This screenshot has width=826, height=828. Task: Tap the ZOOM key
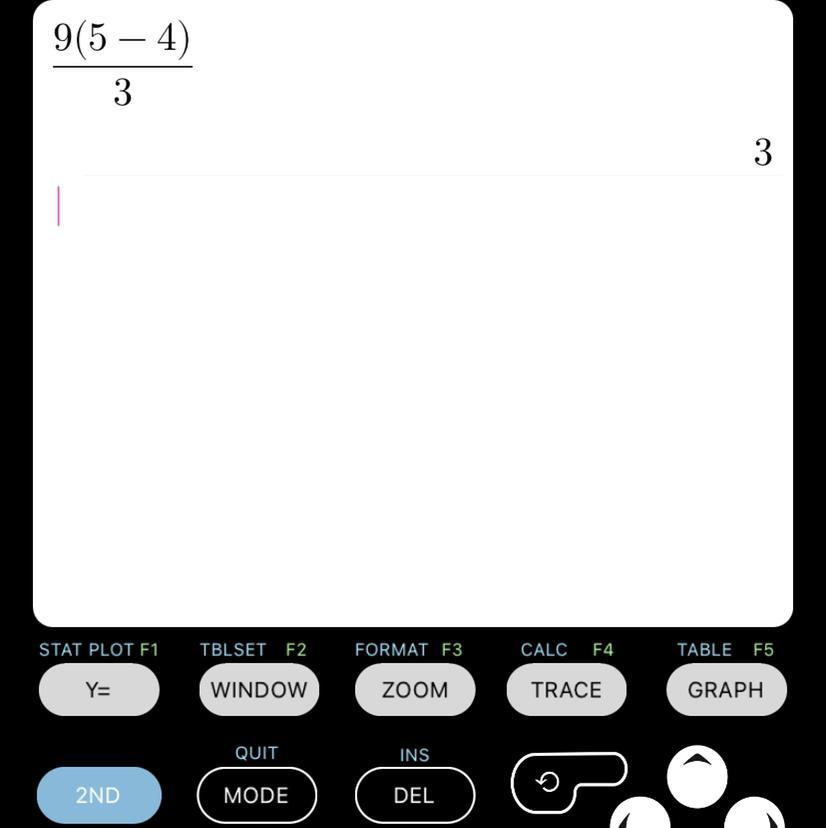pos(414,690)
